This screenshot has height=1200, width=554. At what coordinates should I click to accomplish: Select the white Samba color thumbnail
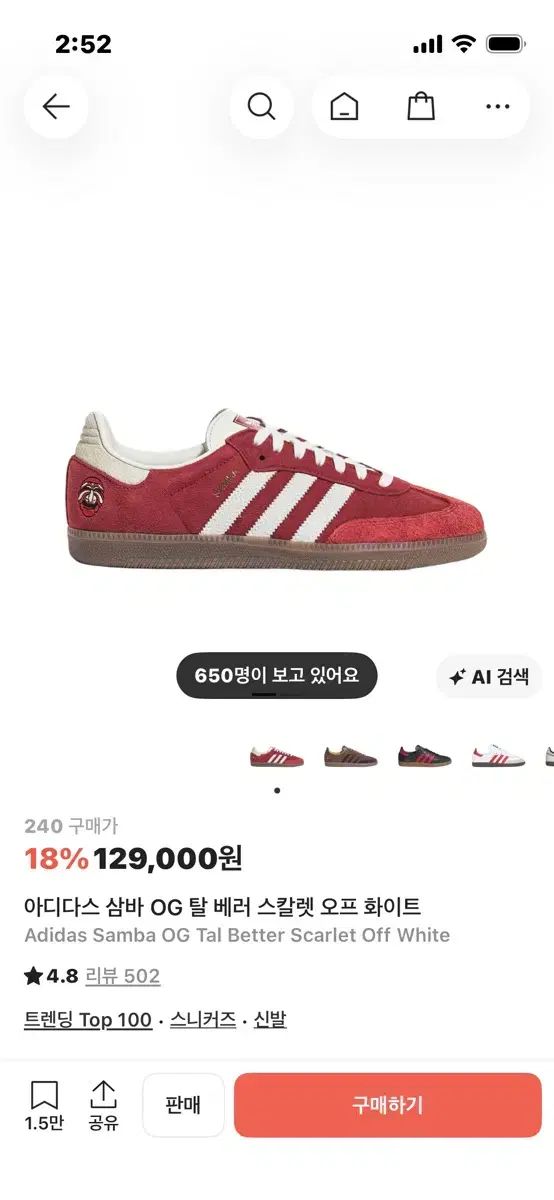[498, 756]
